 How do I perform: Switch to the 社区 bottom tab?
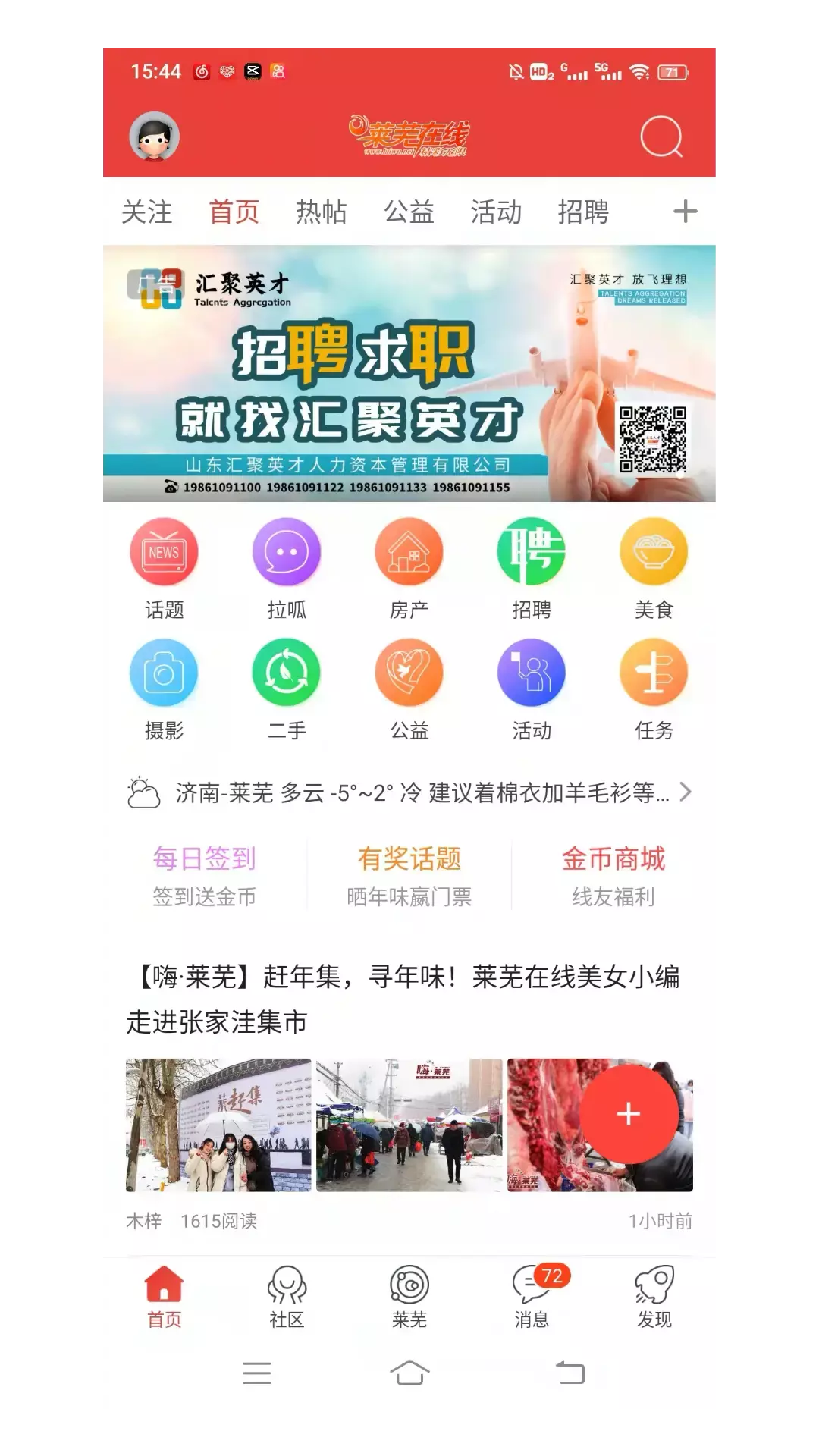point(287,1297)
